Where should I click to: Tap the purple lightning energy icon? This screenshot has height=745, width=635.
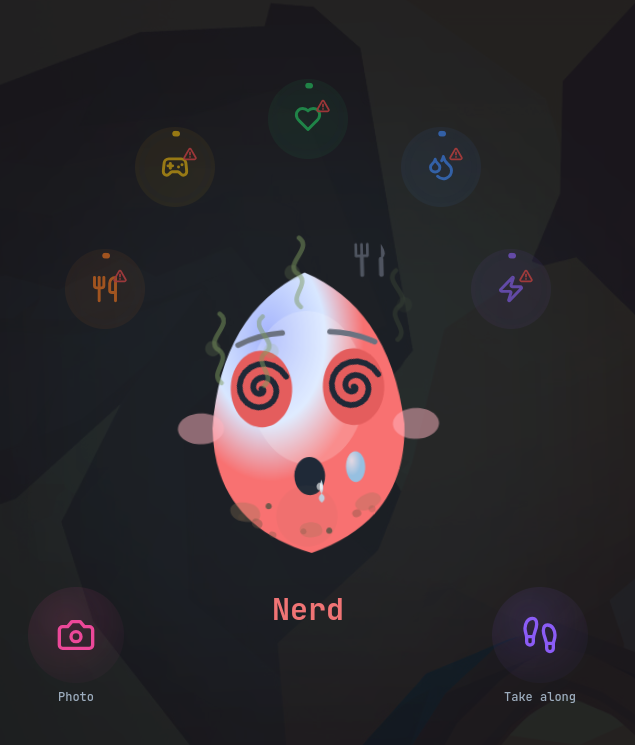point(511,289)
